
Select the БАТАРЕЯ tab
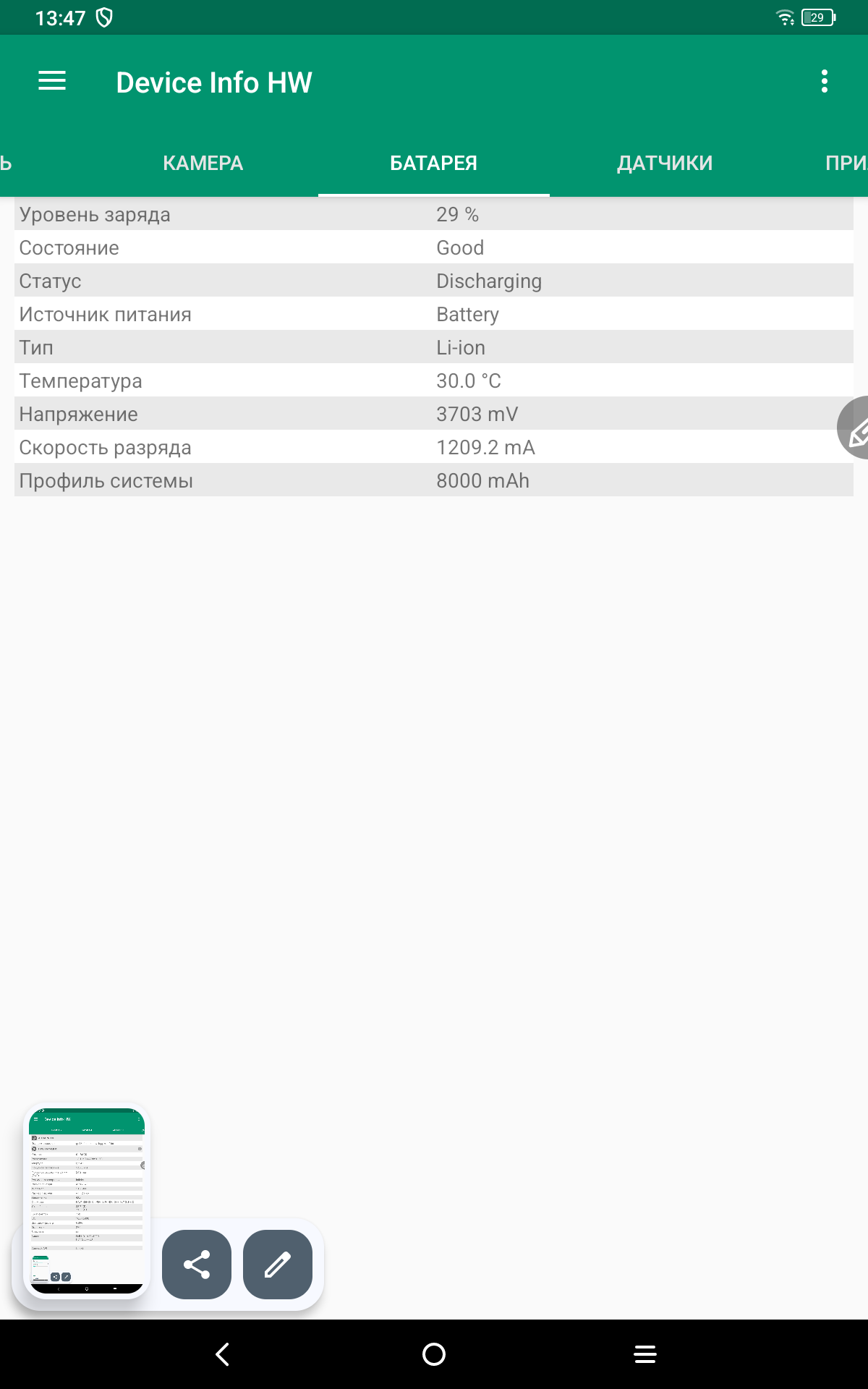pos(433,163)
